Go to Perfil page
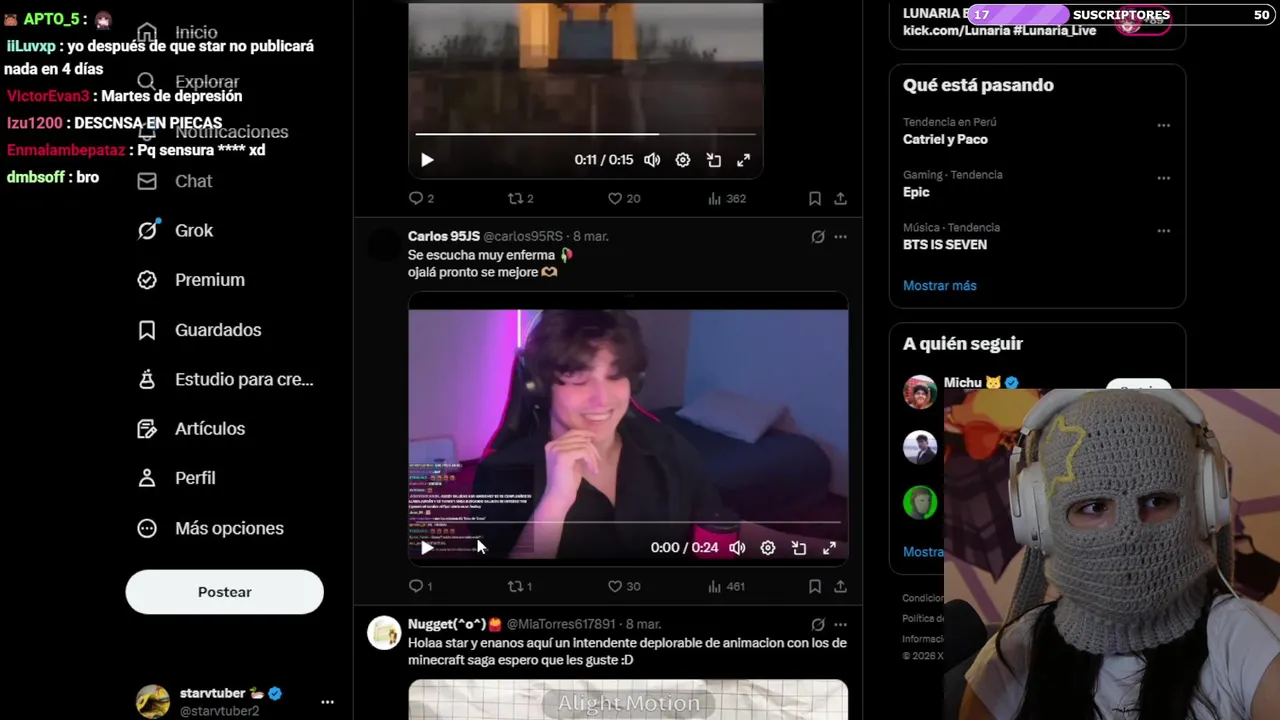This screenshot has height=720, width=1280. 194,478
